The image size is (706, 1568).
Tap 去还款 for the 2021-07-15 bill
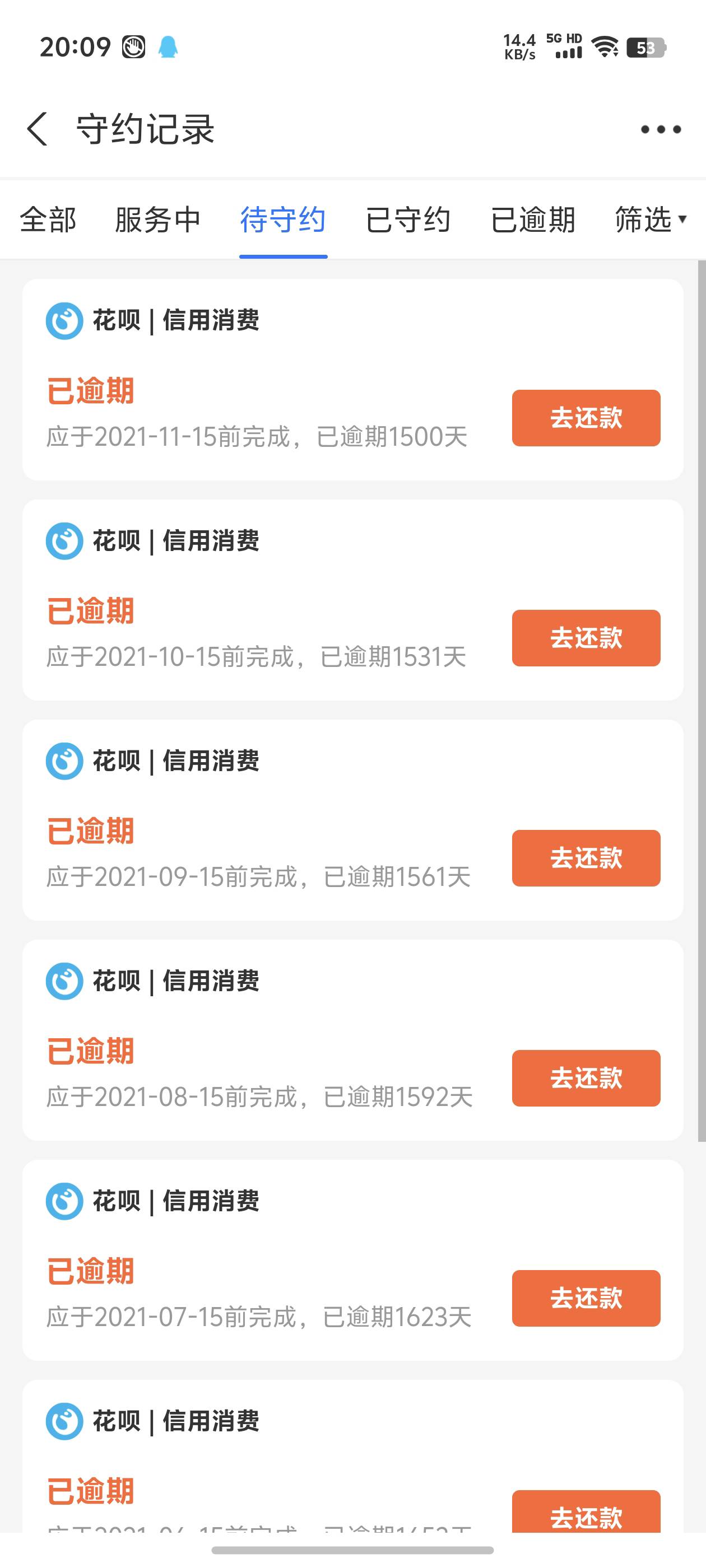(x=586, y=1298)
